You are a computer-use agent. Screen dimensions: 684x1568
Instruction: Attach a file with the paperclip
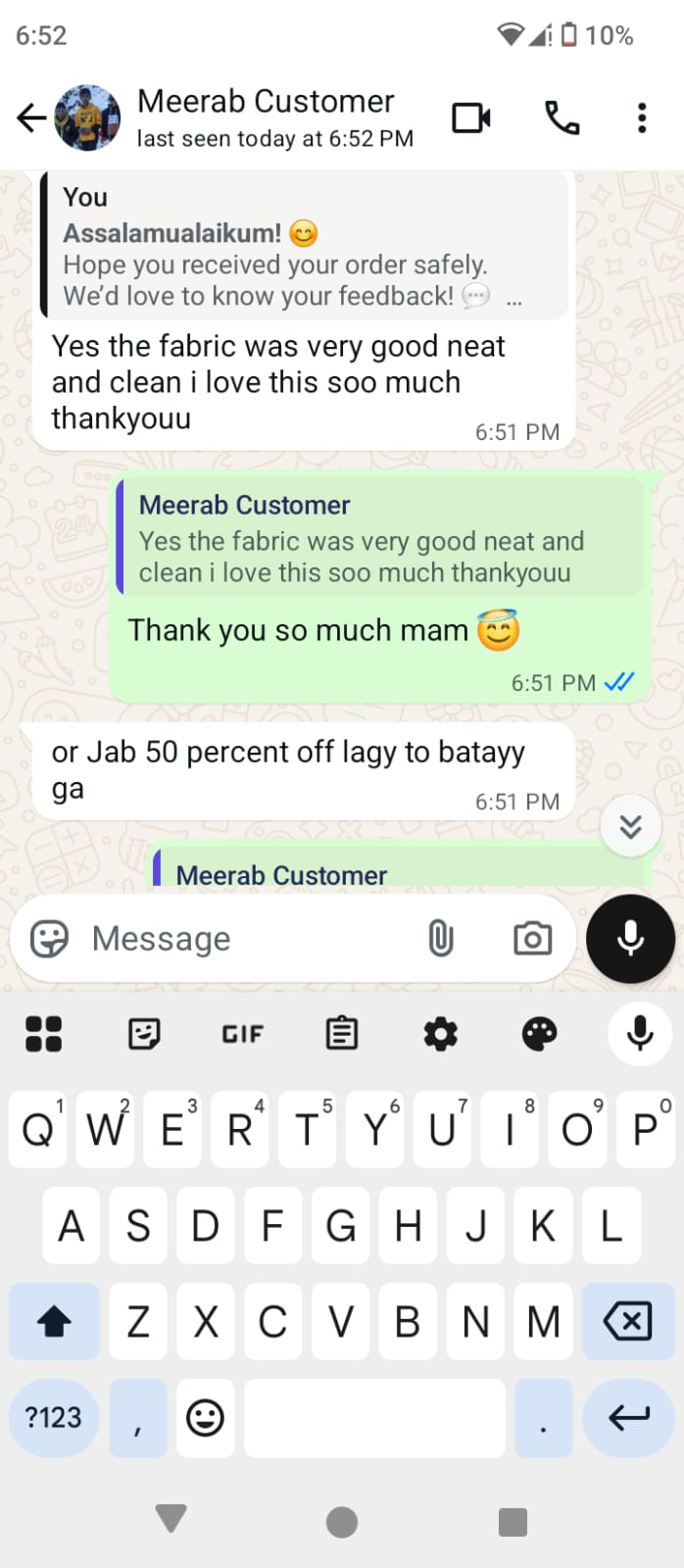[441, 939]
